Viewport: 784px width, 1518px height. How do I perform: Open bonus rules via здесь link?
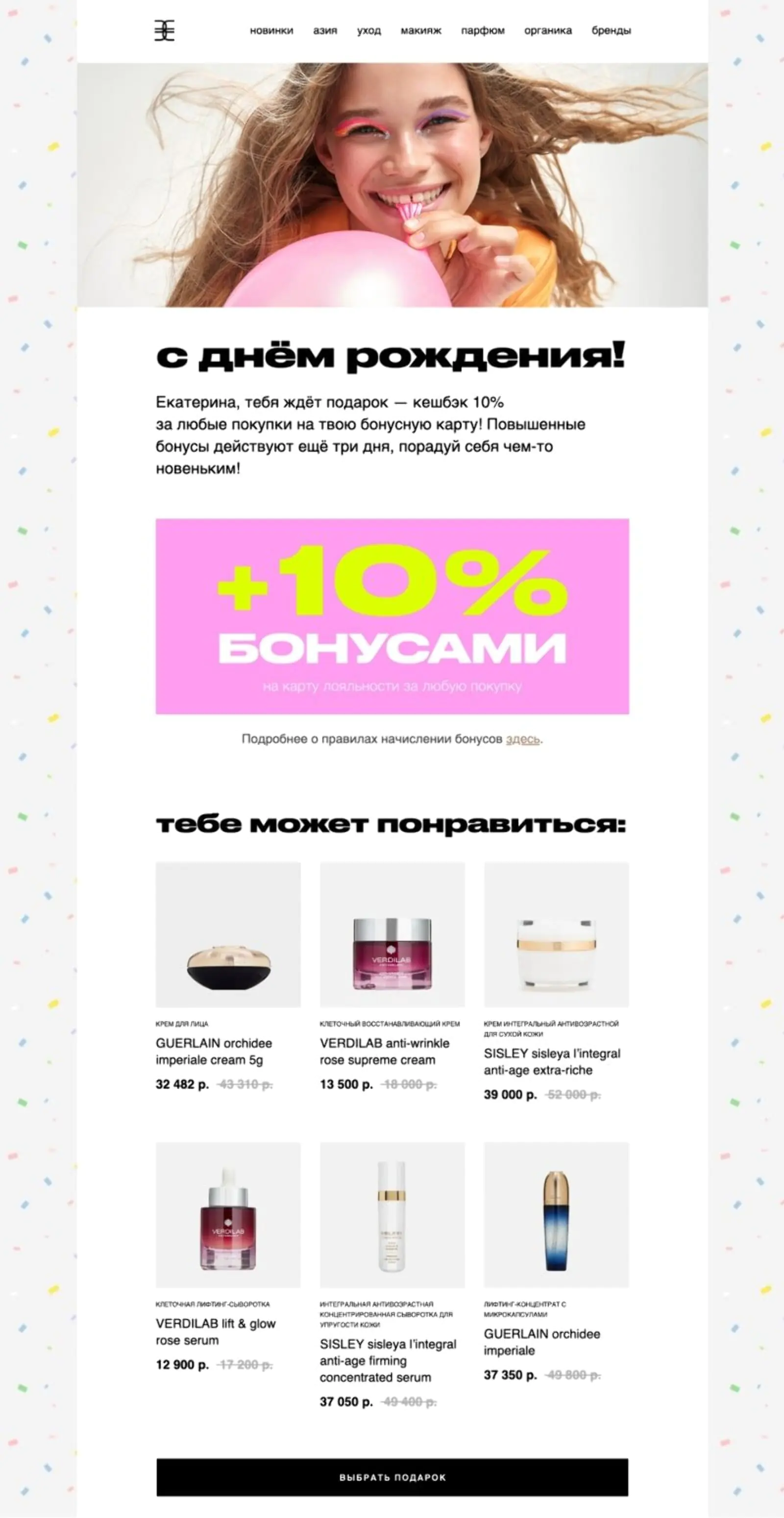click(x=522, y=739)
